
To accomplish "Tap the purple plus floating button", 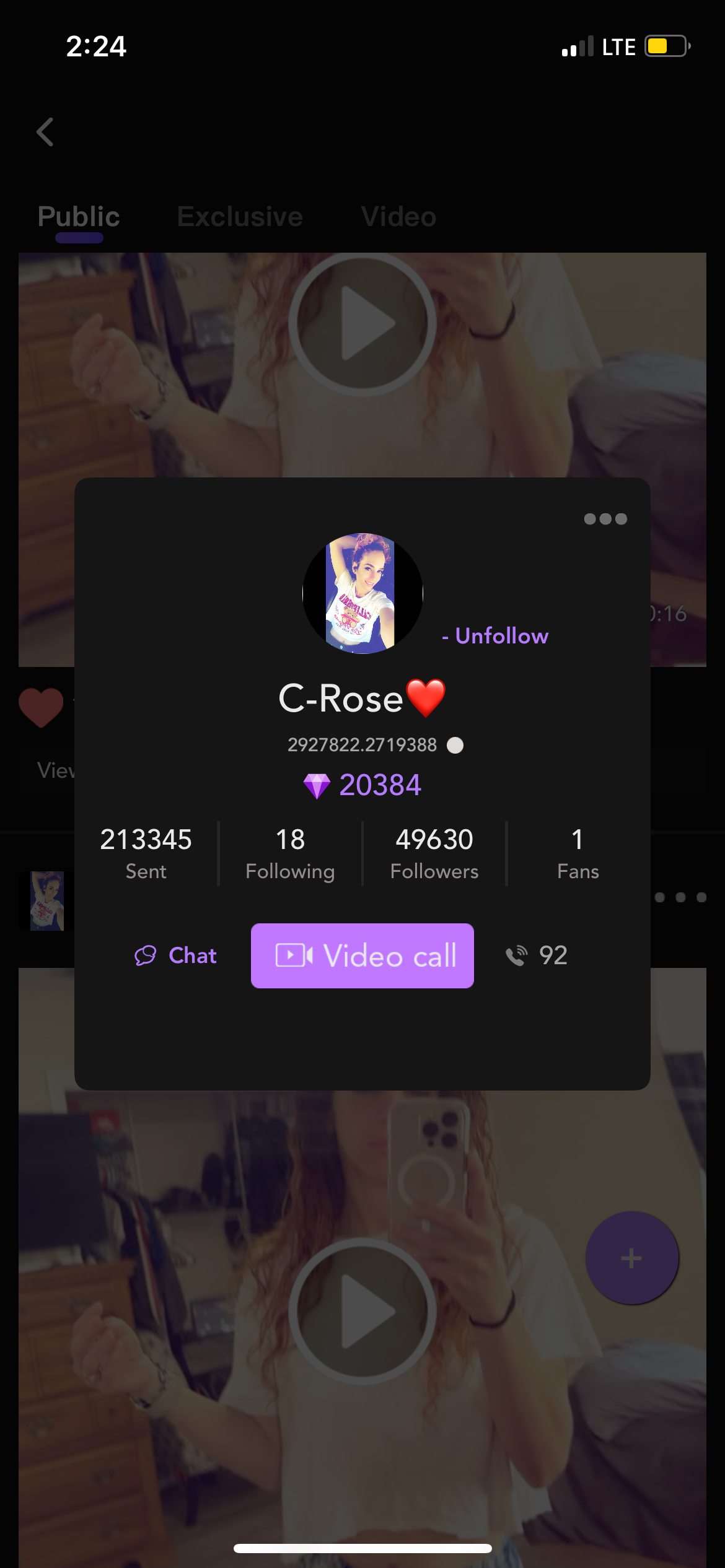I will click(x=631, y=1258).
